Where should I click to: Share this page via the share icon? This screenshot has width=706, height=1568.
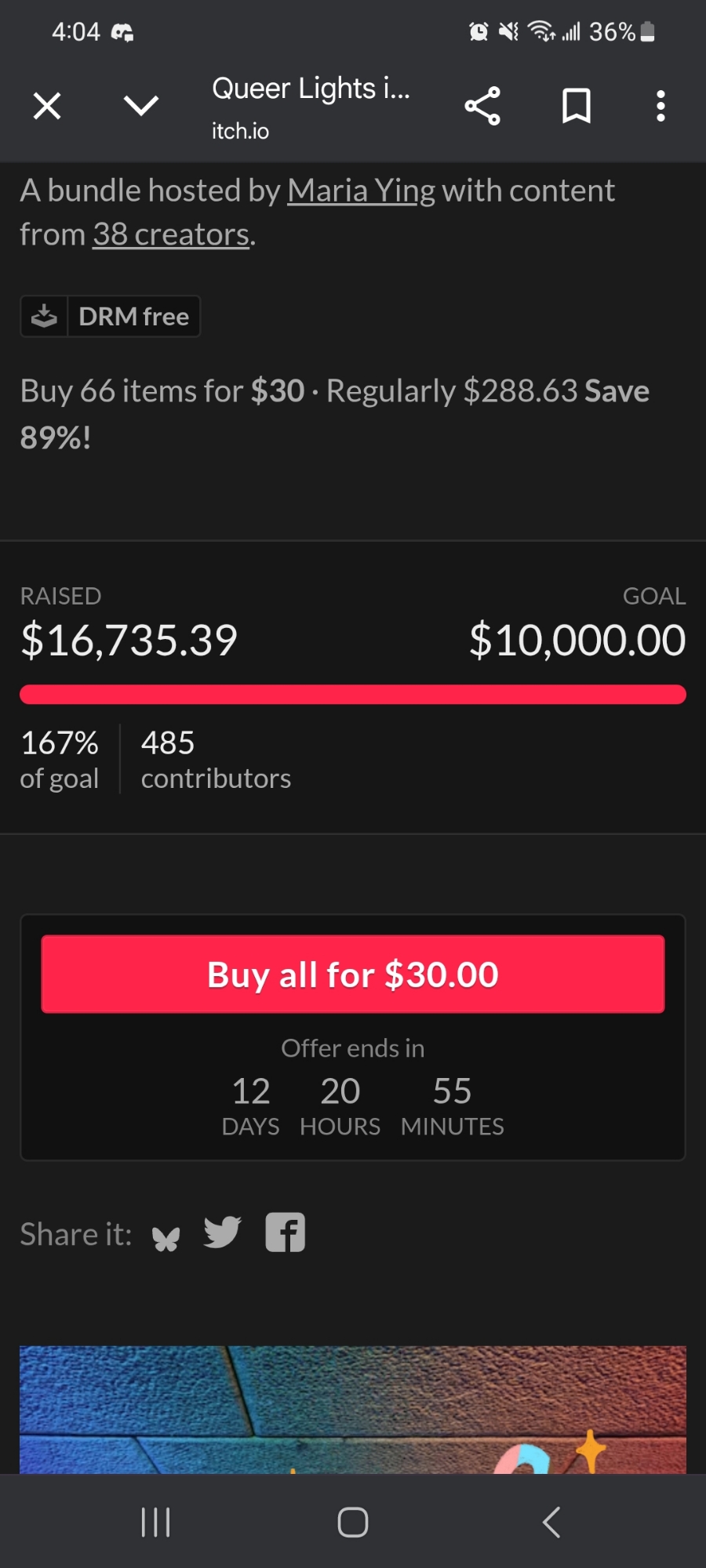(482, 106)
